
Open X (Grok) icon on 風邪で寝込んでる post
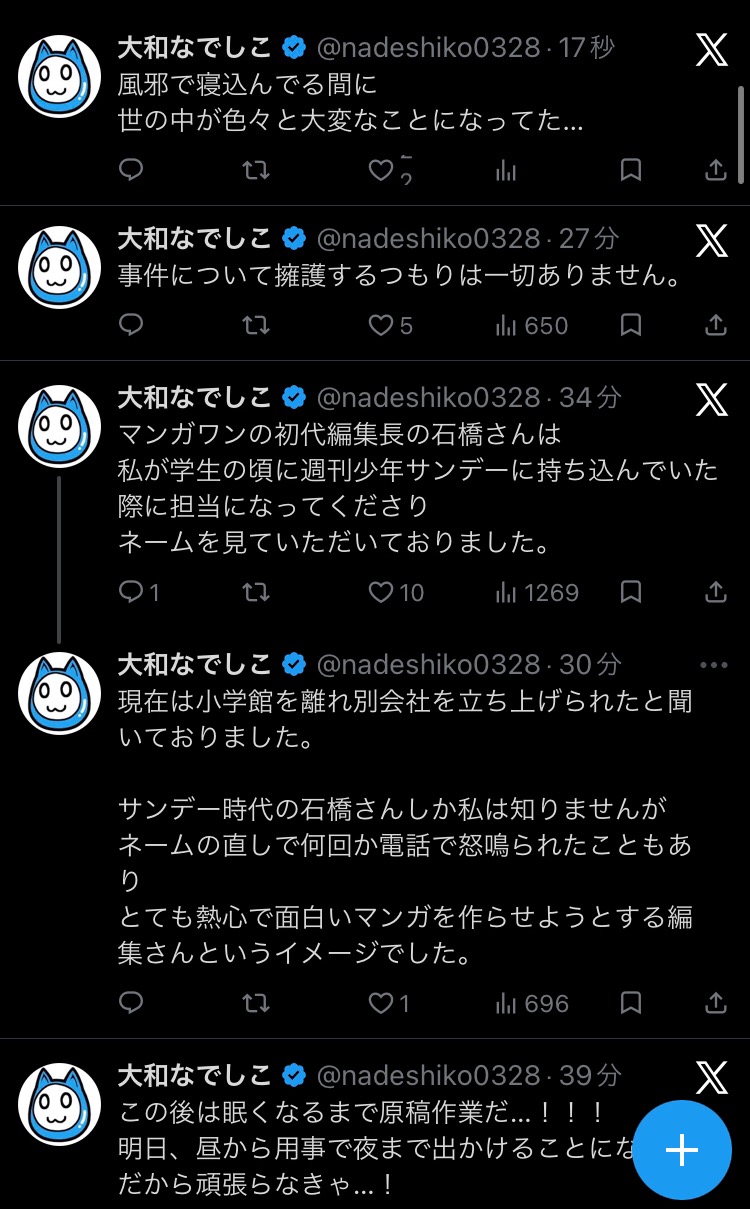coord(711,48)
